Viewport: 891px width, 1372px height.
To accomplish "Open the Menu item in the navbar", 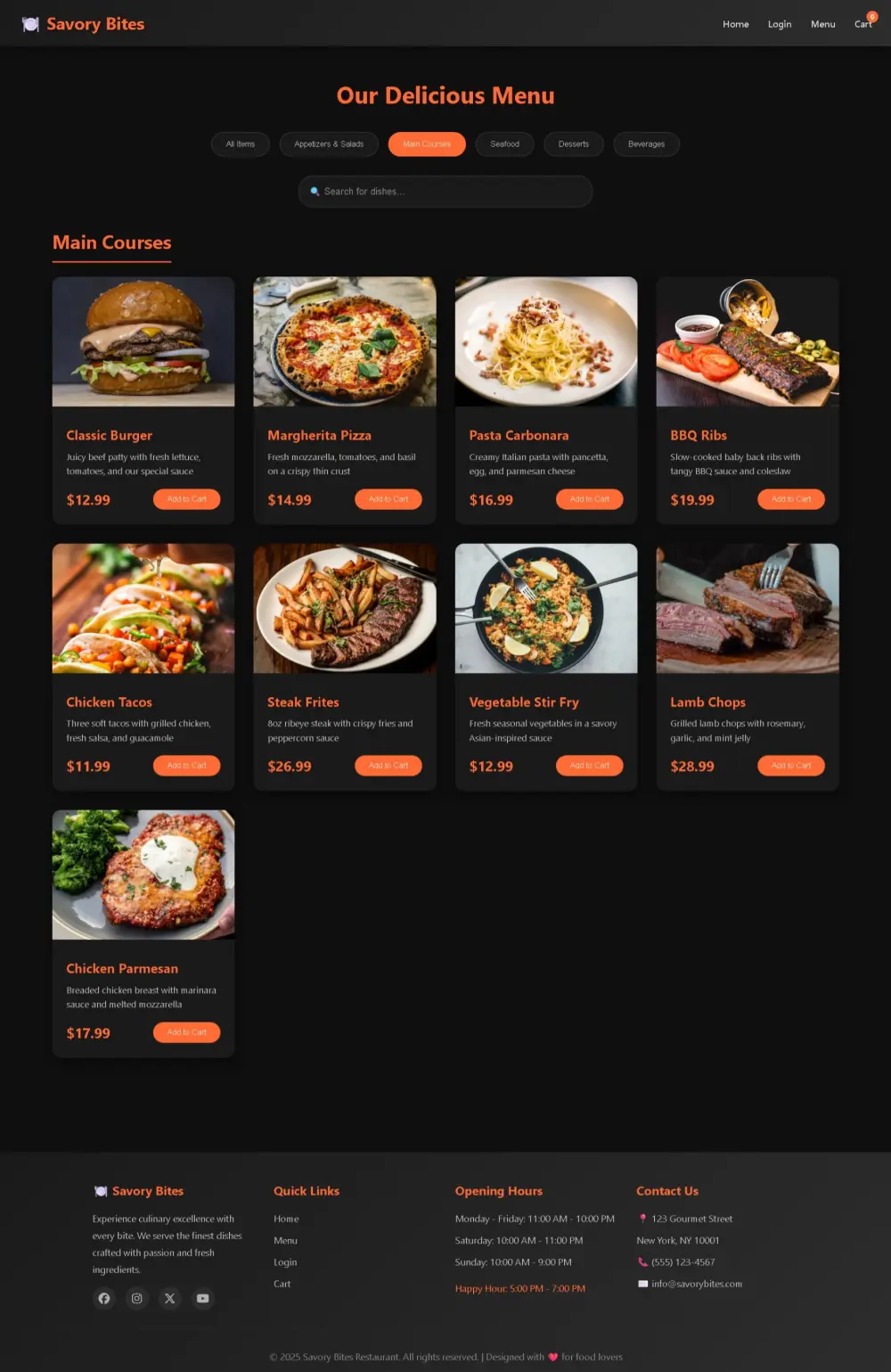I will pyautogui.click(x=822, y=24).
